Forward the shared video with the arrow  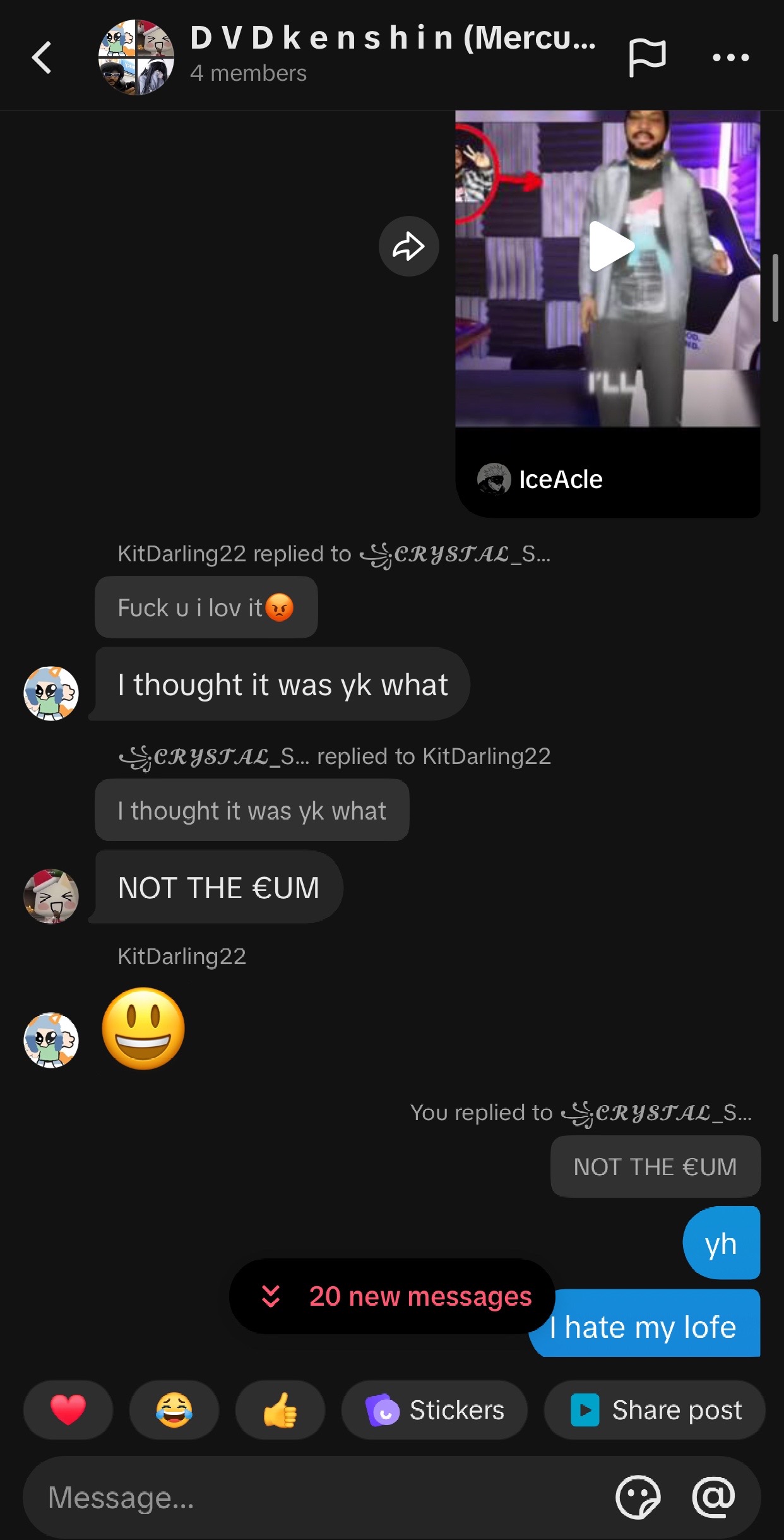point(408,246)
